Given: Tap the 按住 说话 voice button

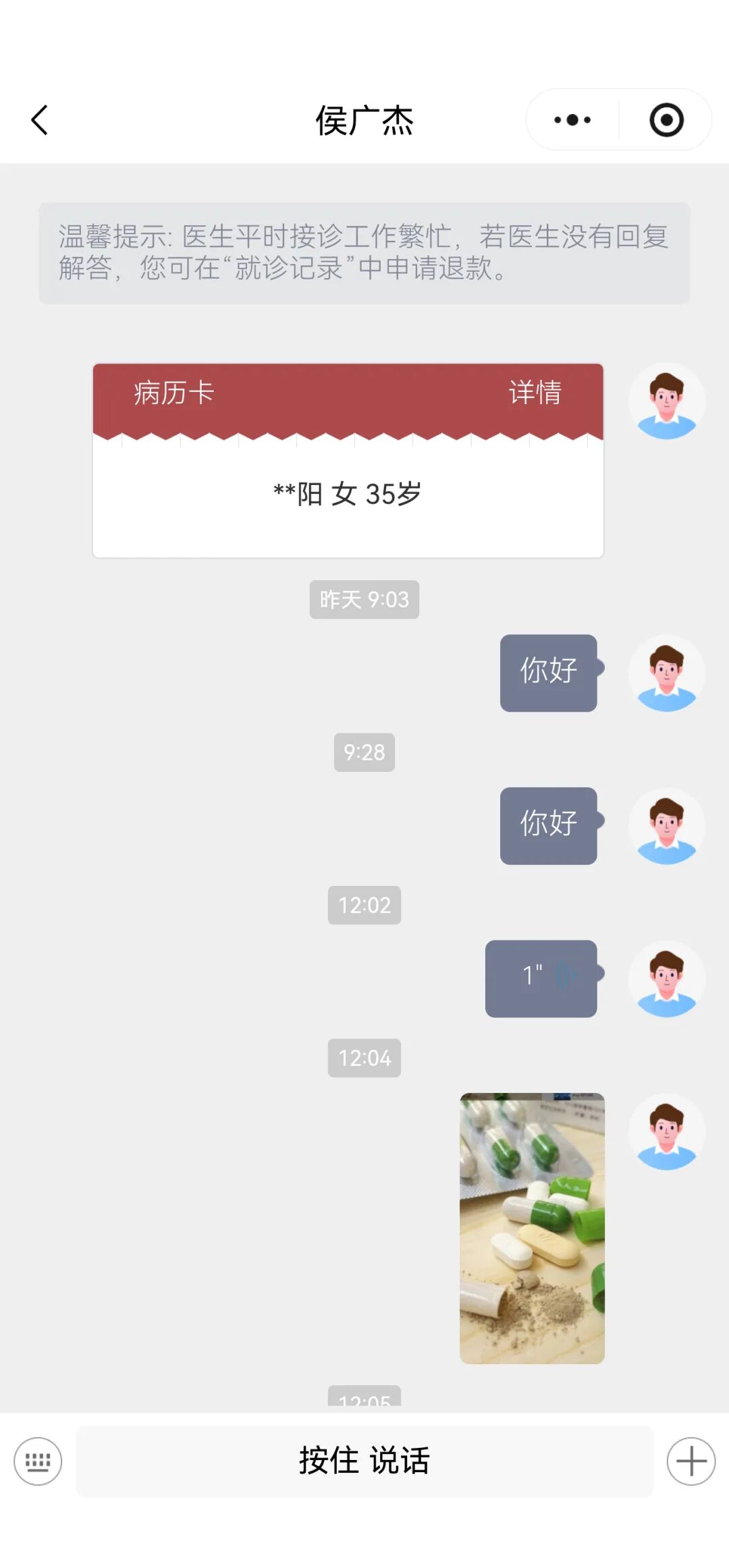Looking at the screenshot, I should point(364,1461).
